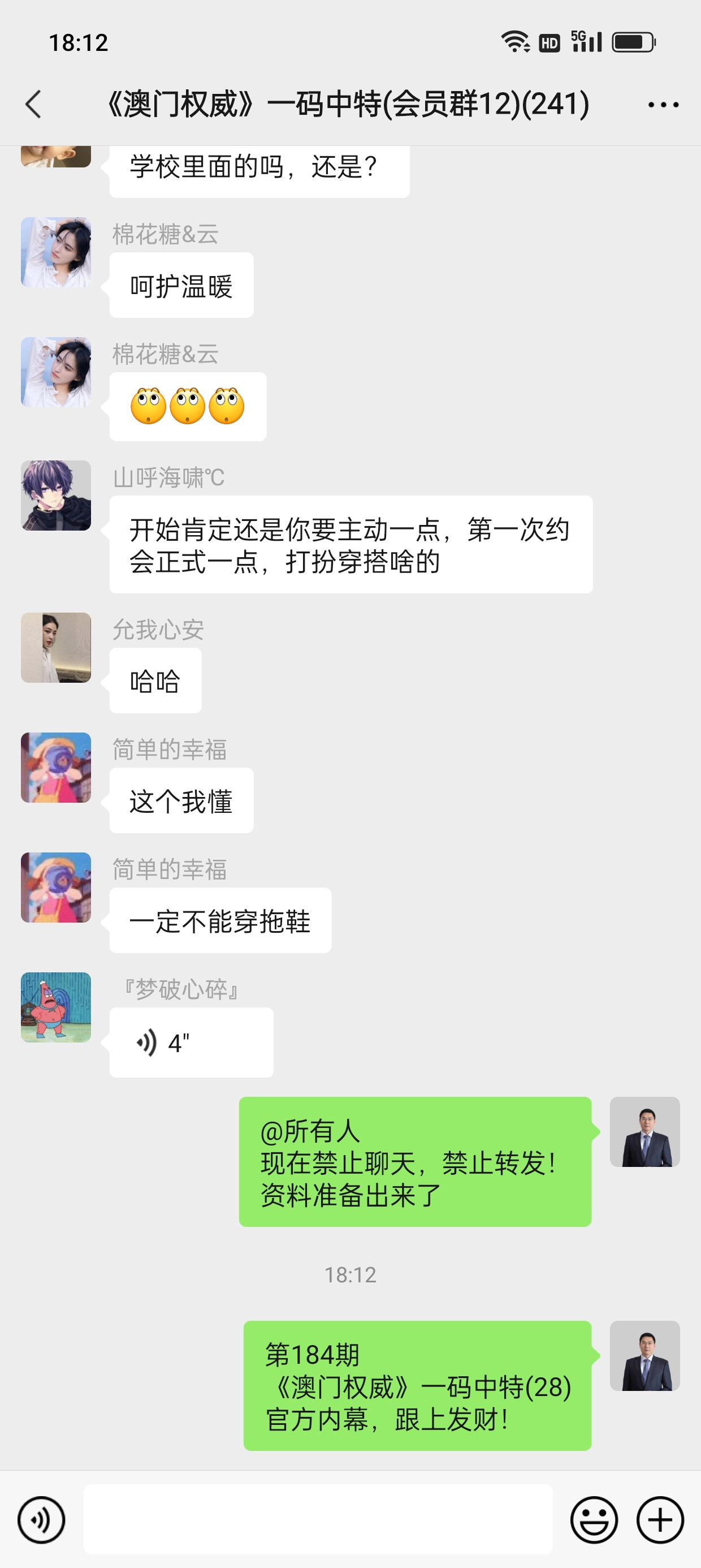Play the 4-second voice message
The height and width of the screenshot is (1568, 701).
click(191, 1043)
